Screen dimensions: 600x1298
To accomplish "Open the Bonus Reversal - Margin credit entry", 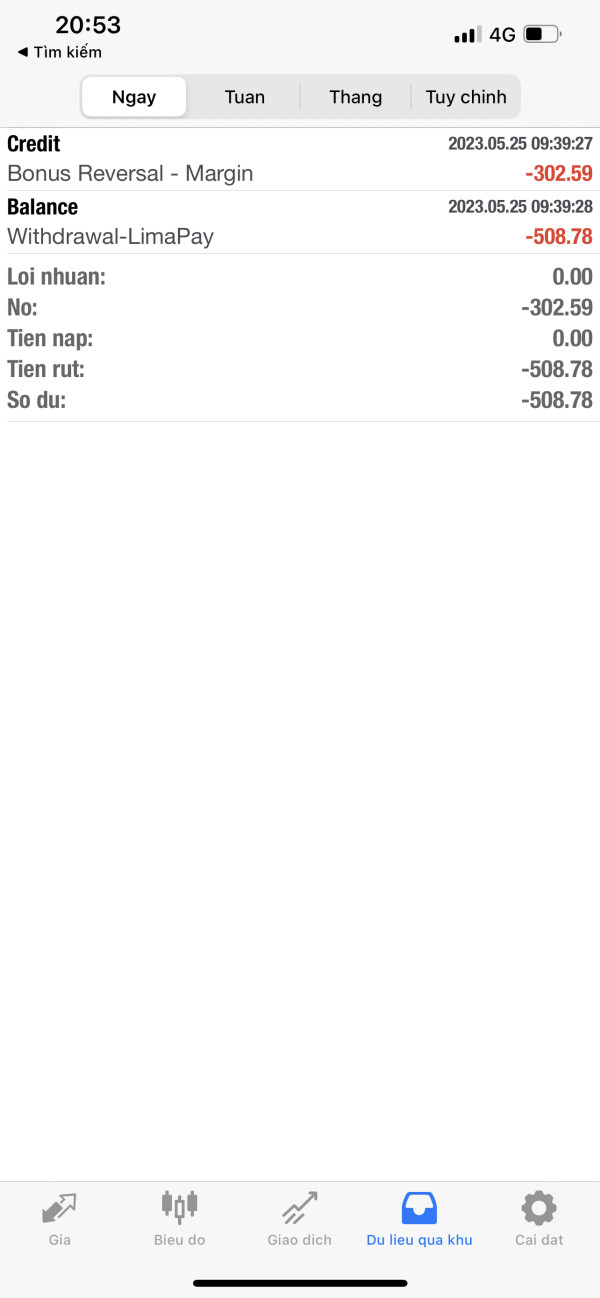I will tap(300, 159).
